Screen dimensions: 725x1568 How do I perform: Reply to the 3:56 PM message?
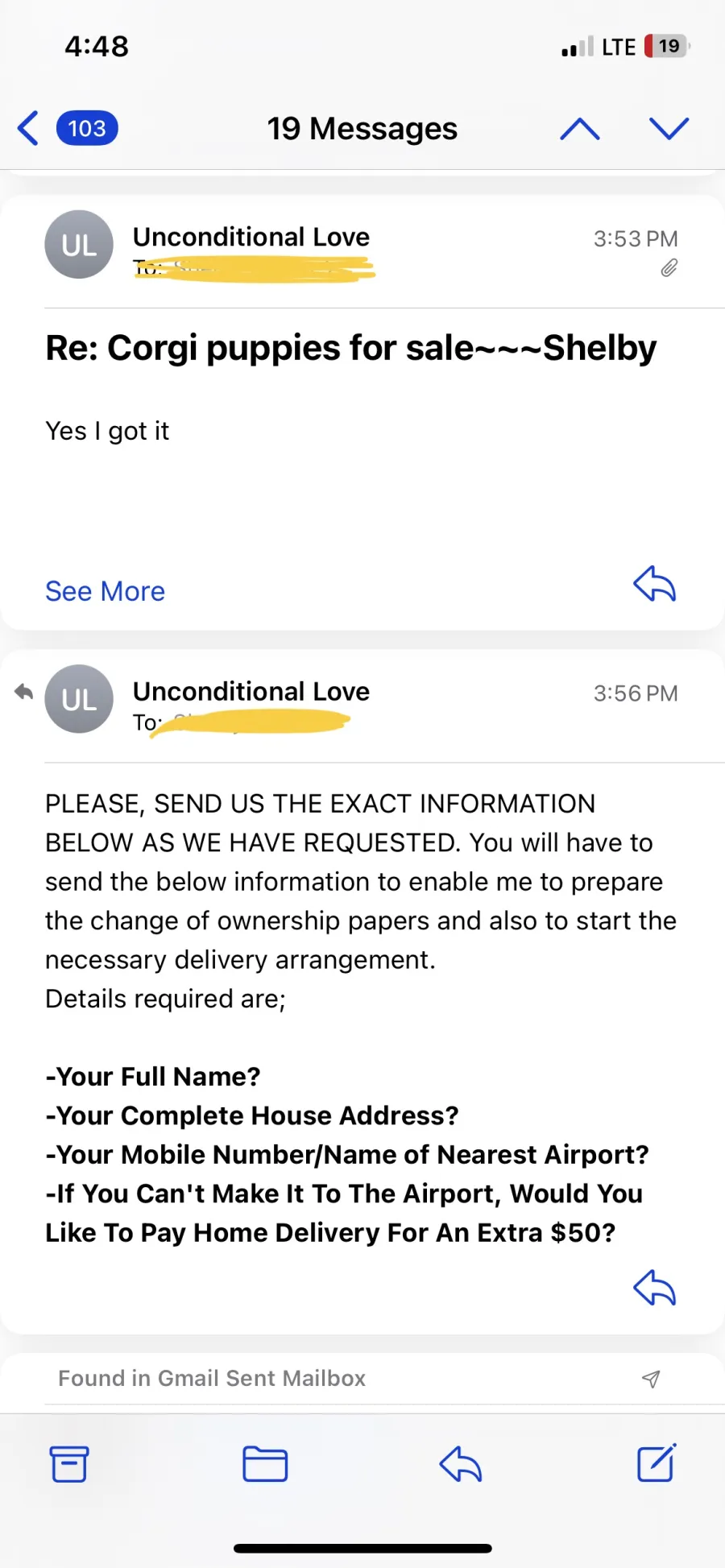[x=654, y=1287]
